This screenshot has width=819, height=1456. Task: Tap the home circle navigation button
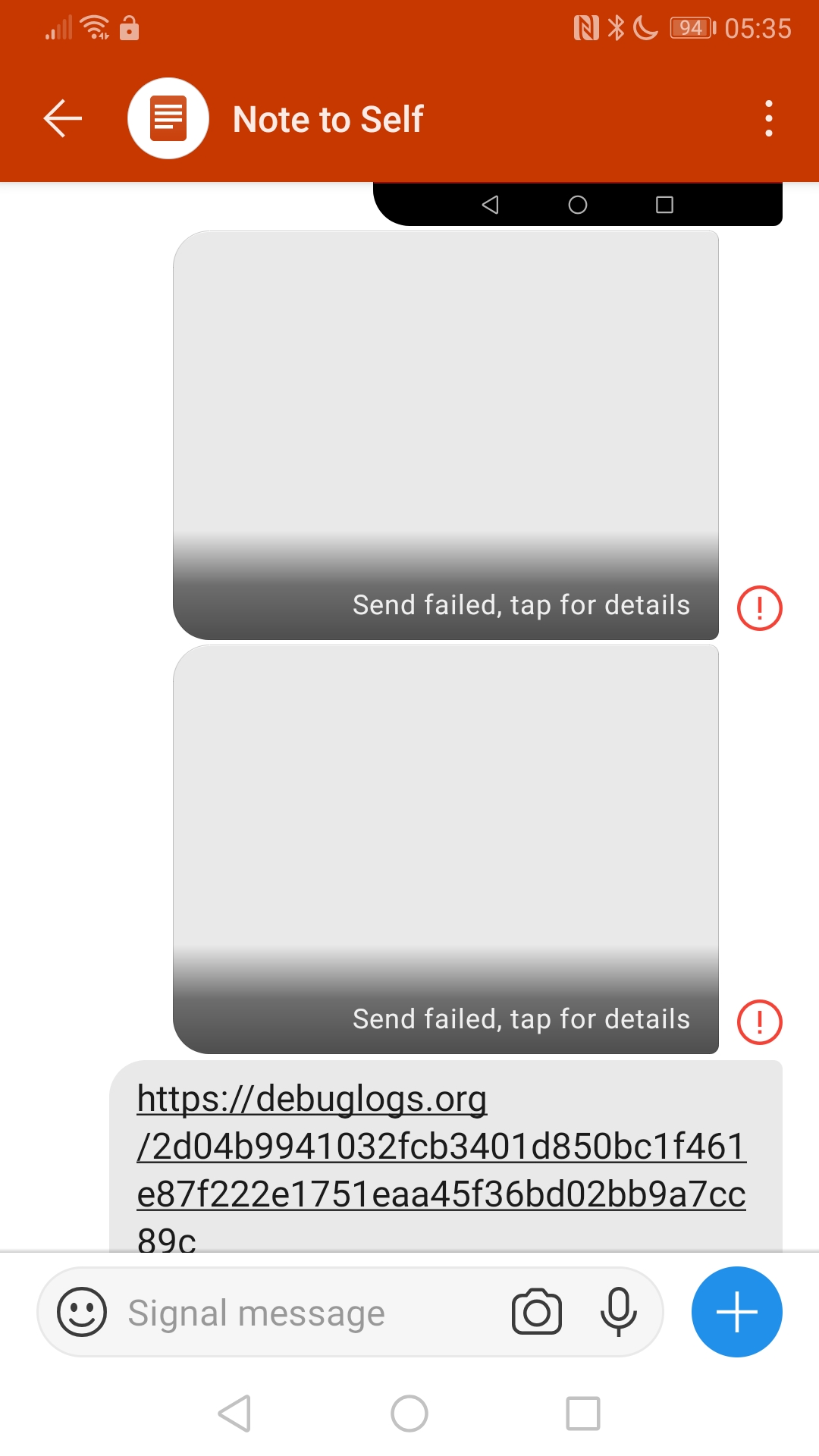[409, 1412]
